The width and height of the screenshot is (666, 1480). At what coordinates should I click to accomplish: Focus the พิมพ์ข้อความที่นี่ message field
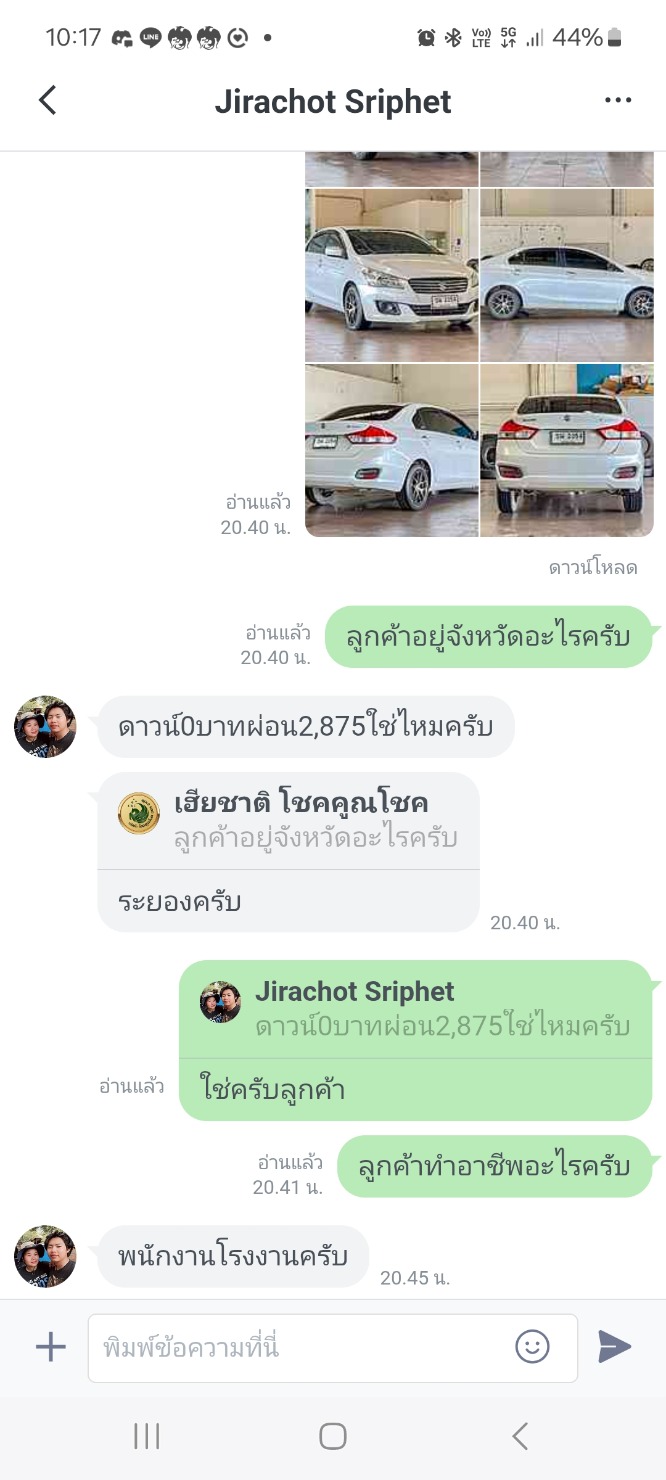click(x=300, y=1348)
